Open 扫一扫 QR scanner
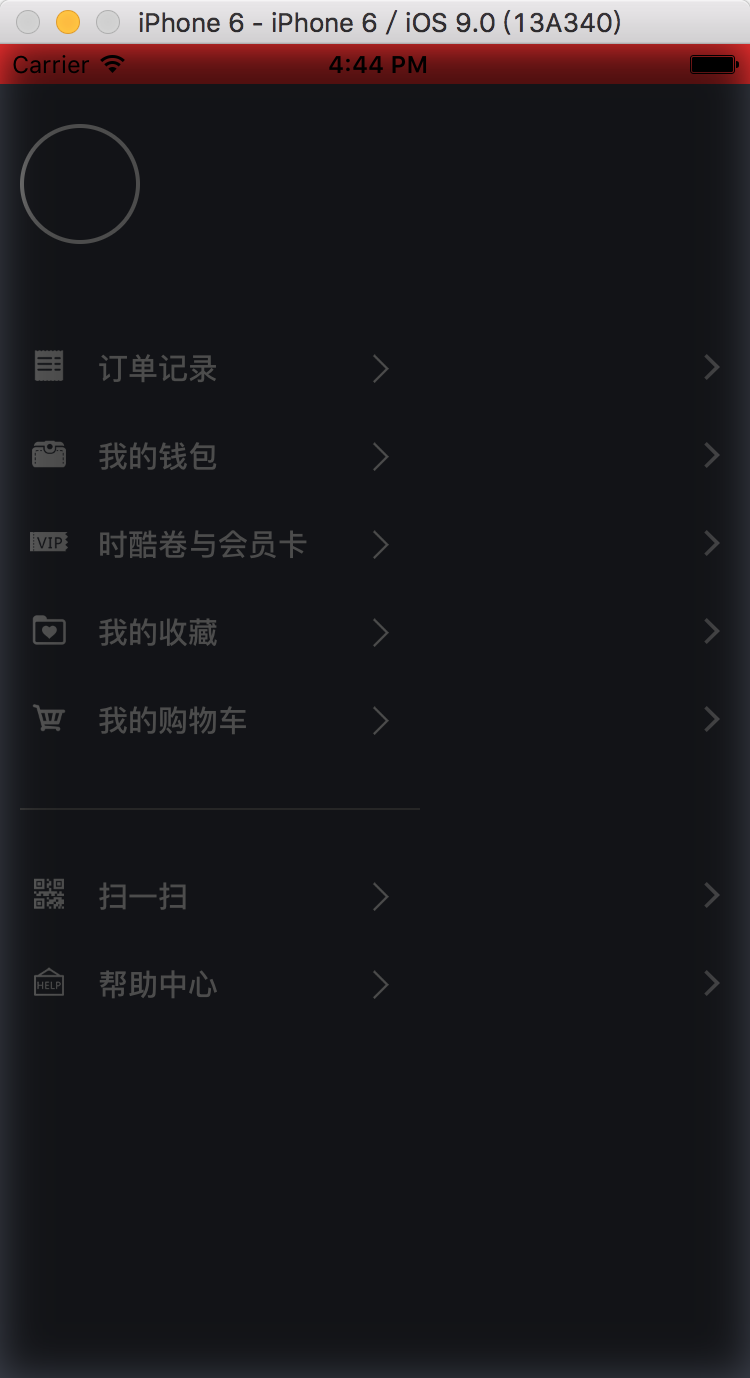 point(143,897)
